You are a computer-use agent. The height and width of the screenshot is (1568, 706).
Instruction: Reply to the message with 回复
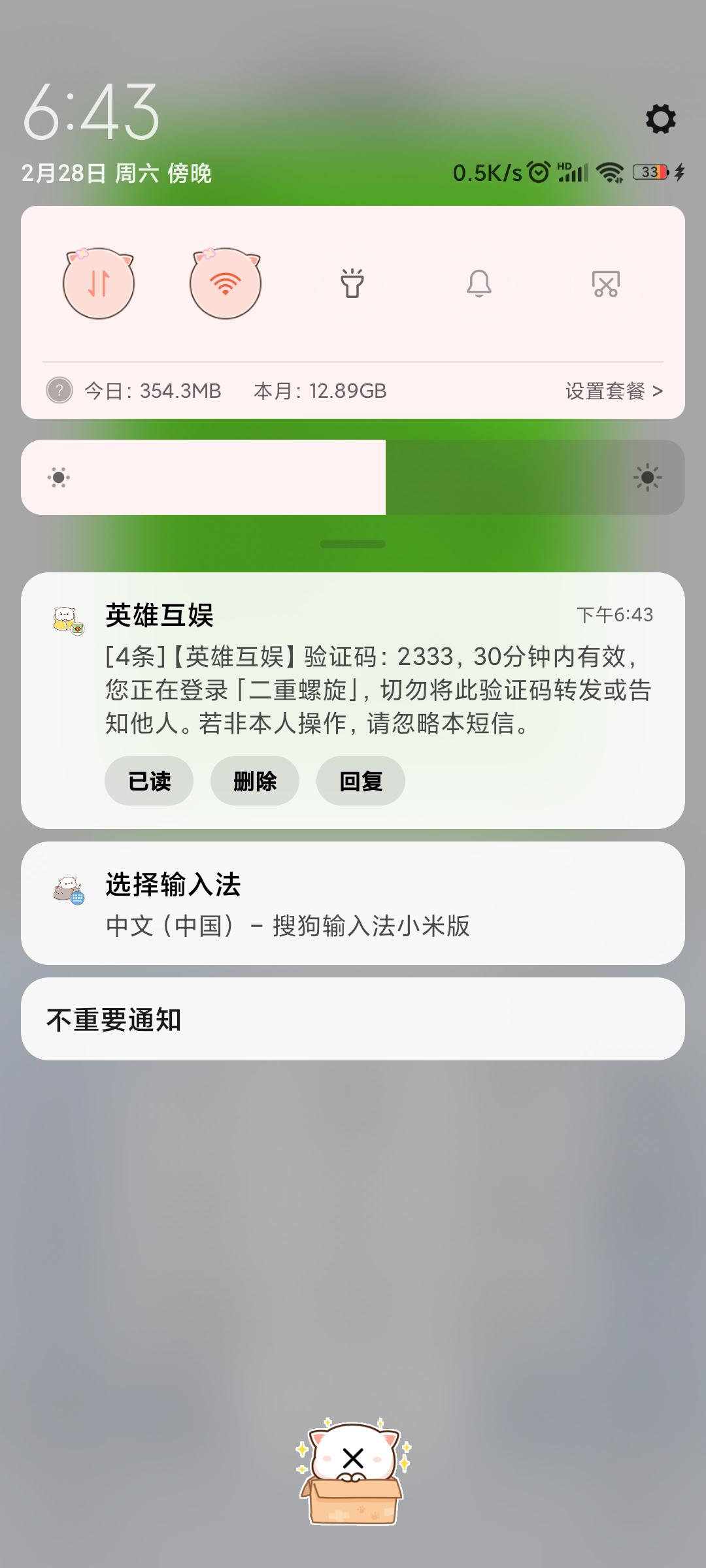pos(361,781)
